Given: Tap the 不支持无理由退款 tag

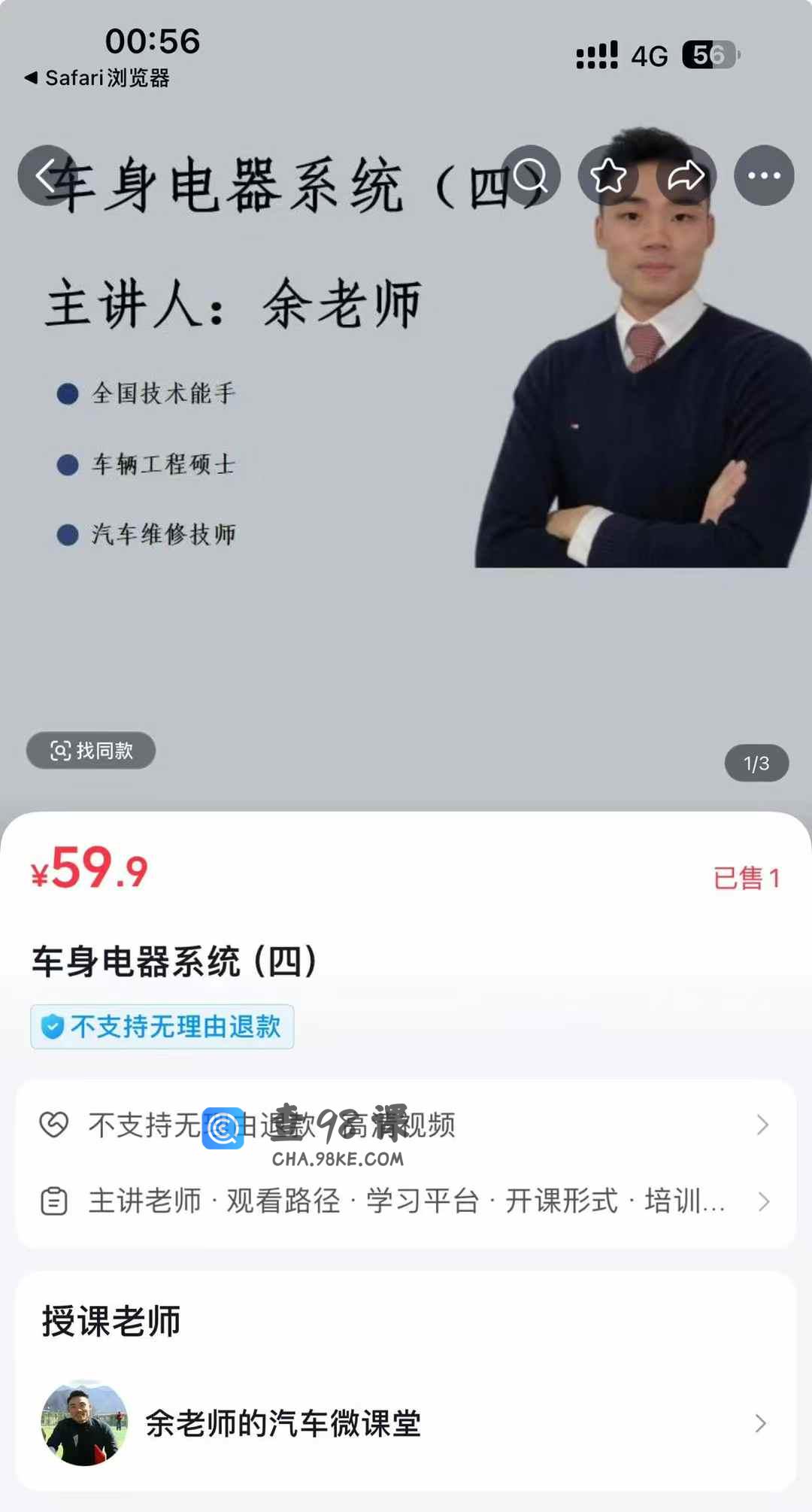Looking at the screenshot, I should coord(162,1026).
